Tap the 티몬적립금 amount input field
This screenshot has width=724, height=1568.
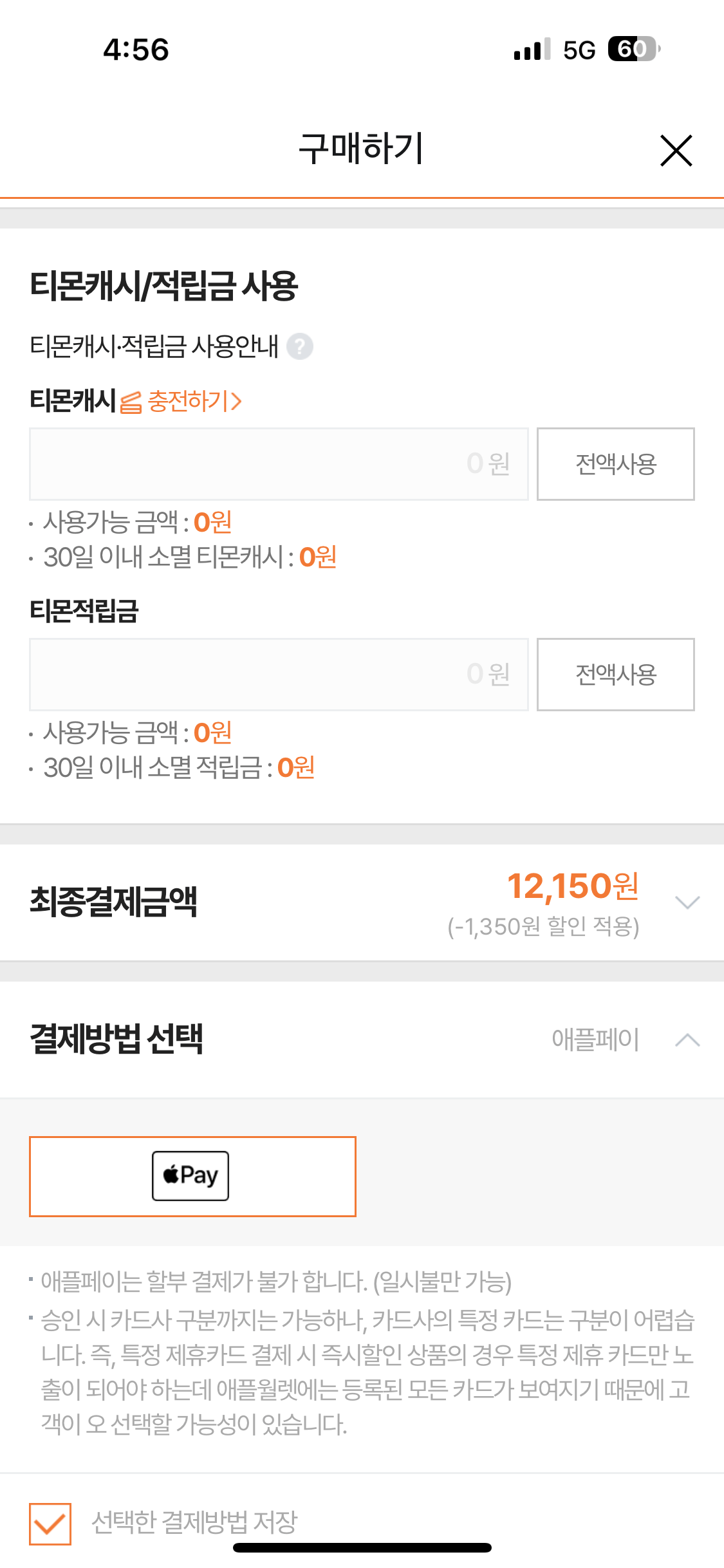279,675
